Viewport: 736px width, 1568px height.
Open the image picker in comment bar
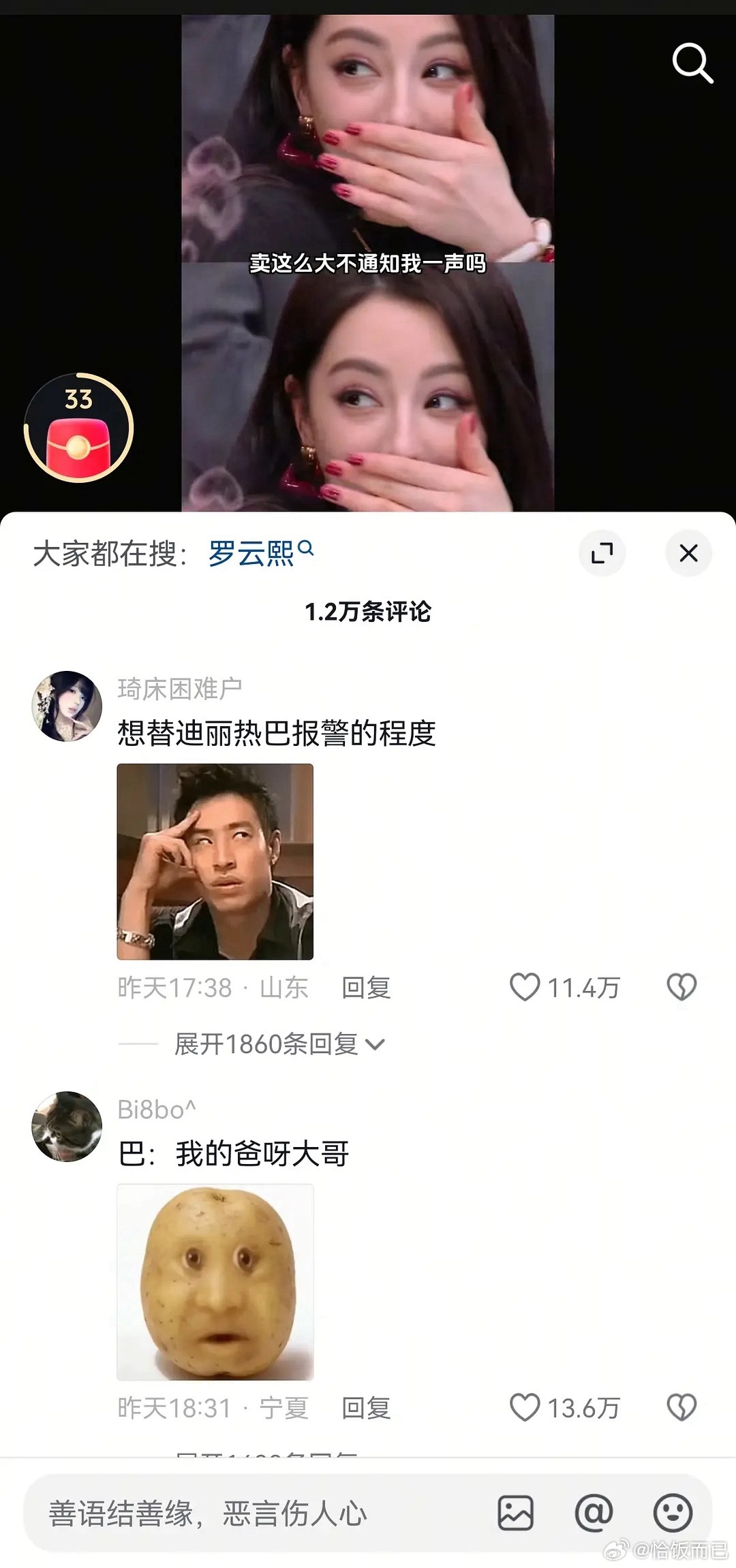(516, 1511)
